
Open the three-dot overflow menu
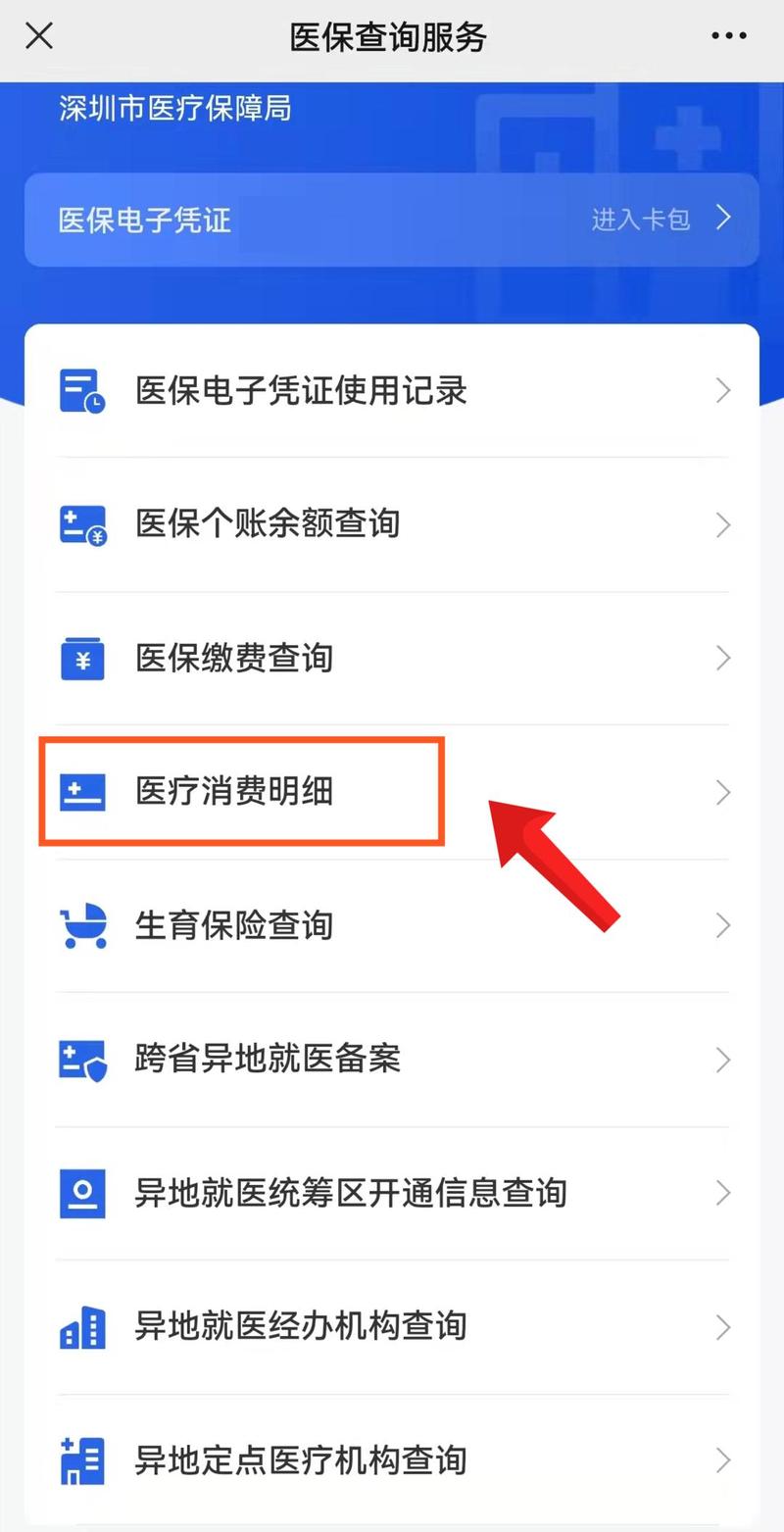pos(728,37)
